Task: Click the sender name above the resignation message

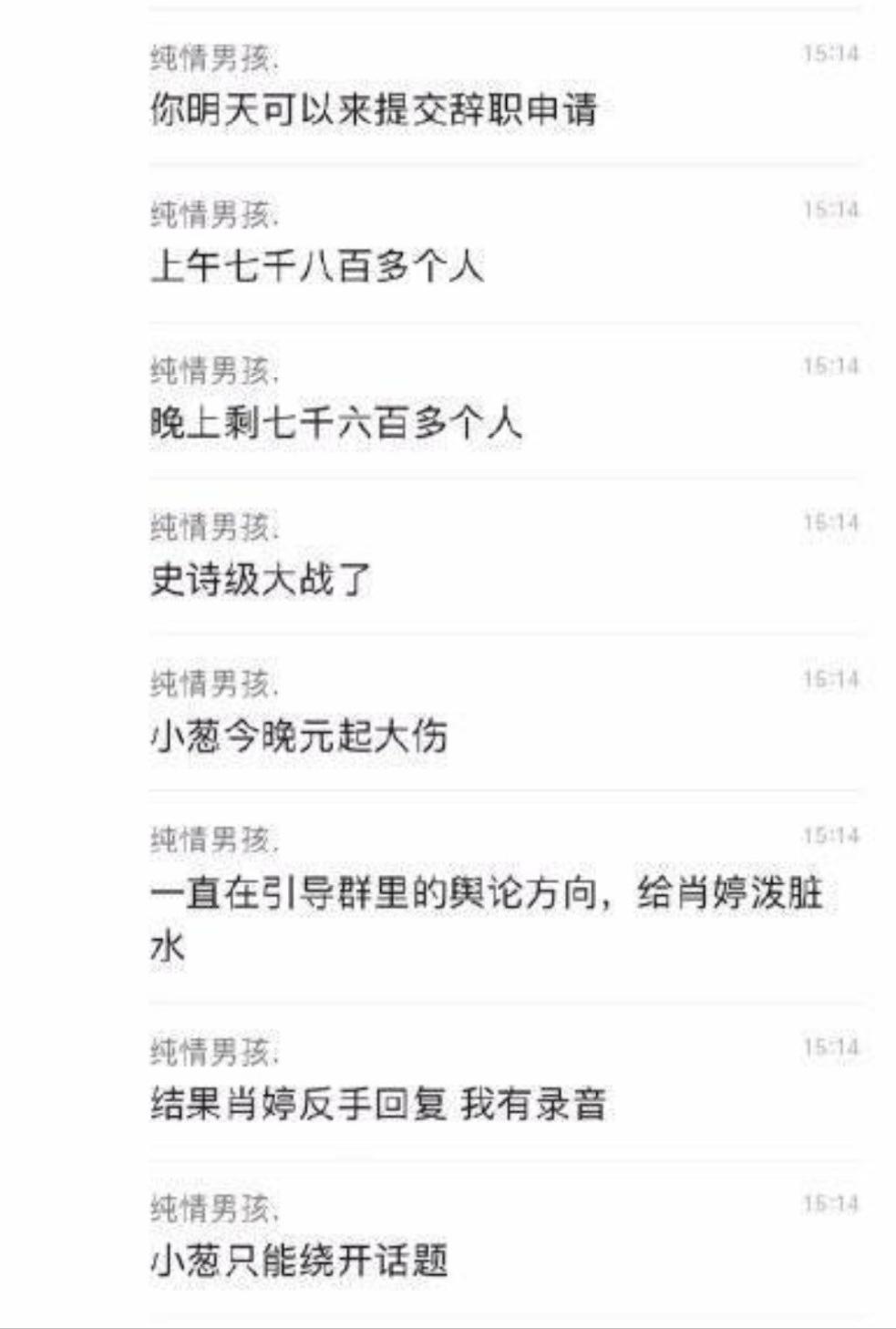Action: click(214, 57)
